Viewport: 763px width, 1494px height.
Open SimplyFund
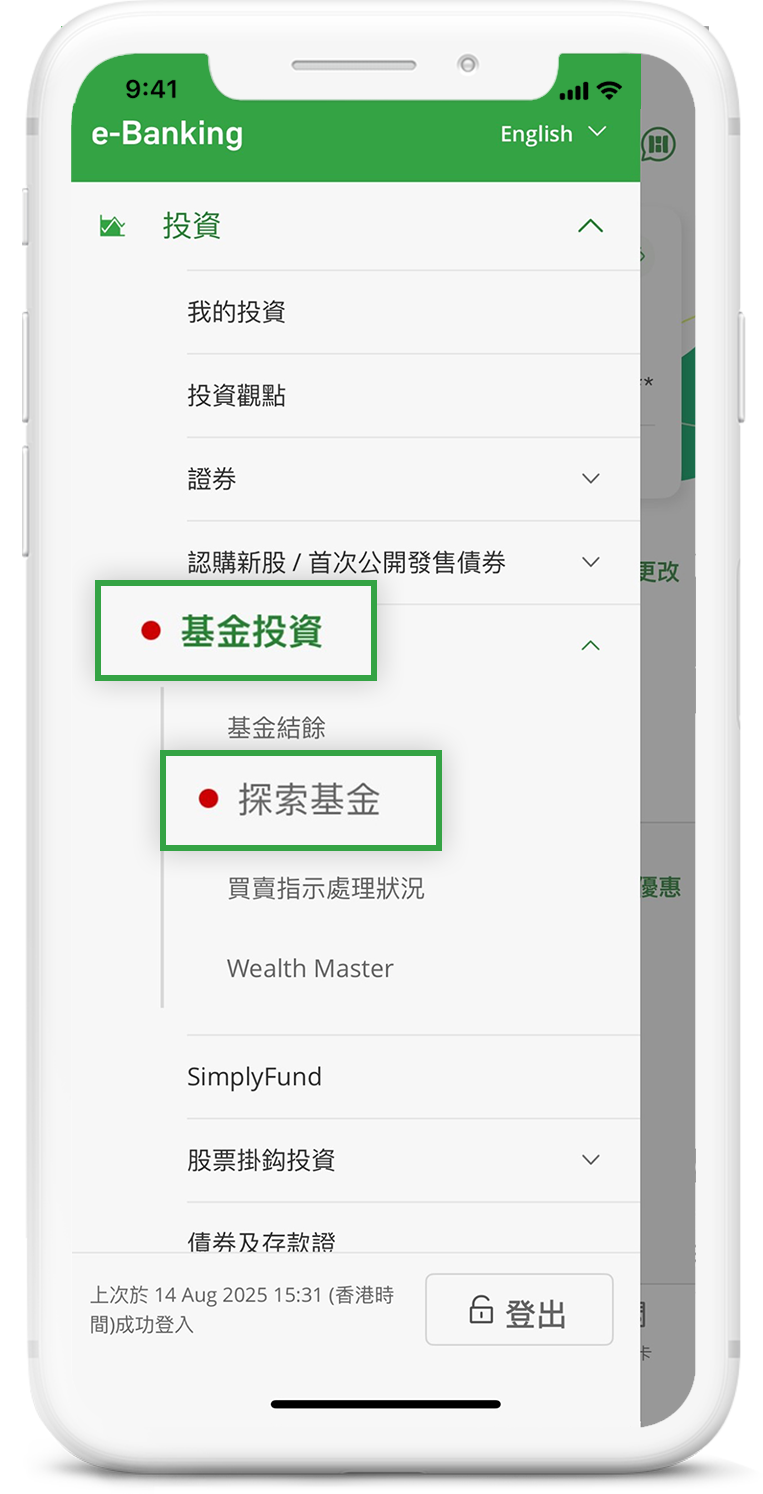pos(254,1077)
